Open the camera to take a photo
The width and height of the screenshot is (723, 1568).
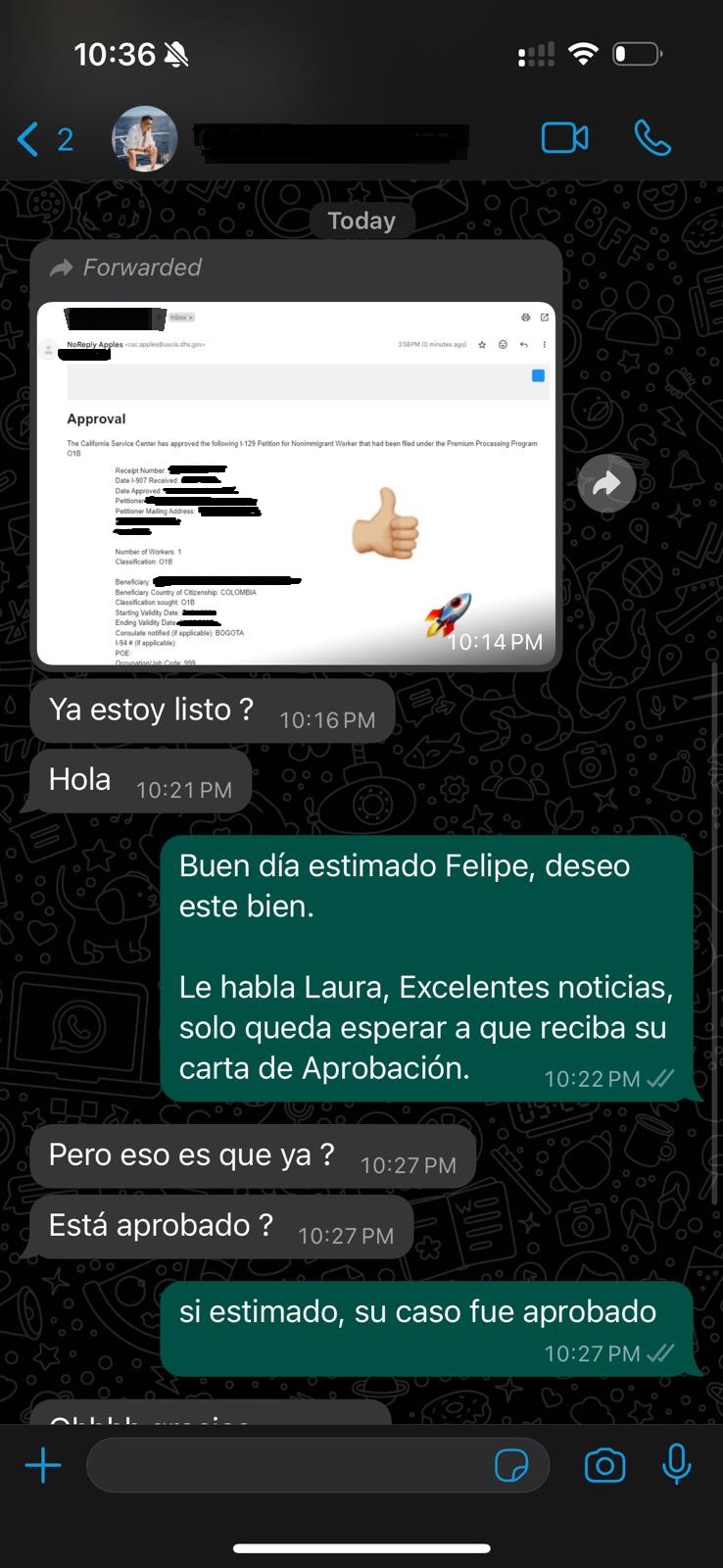[604, 1466]
